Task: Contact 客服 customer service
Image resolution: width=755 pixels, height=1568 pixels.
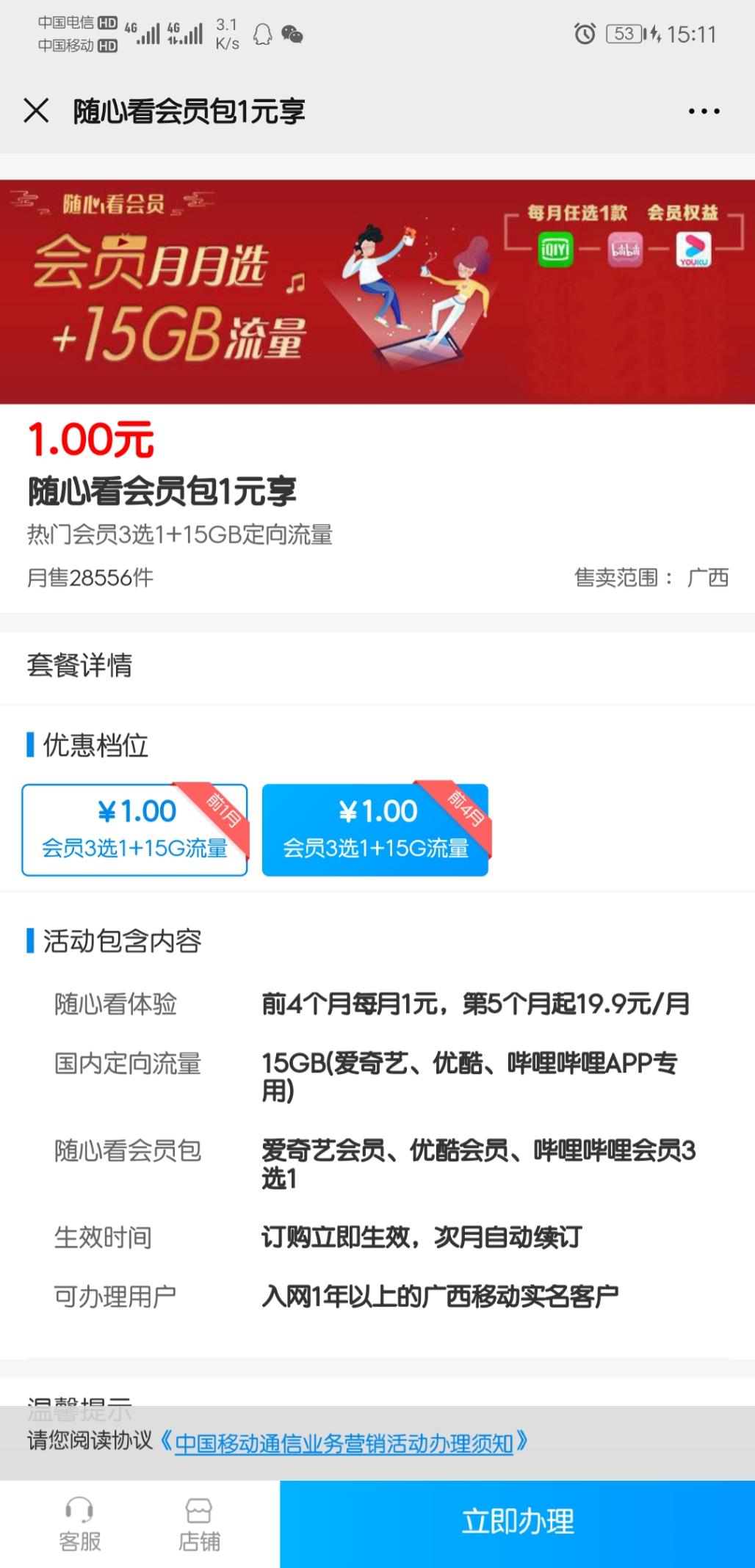Action: click(79, 1524)
